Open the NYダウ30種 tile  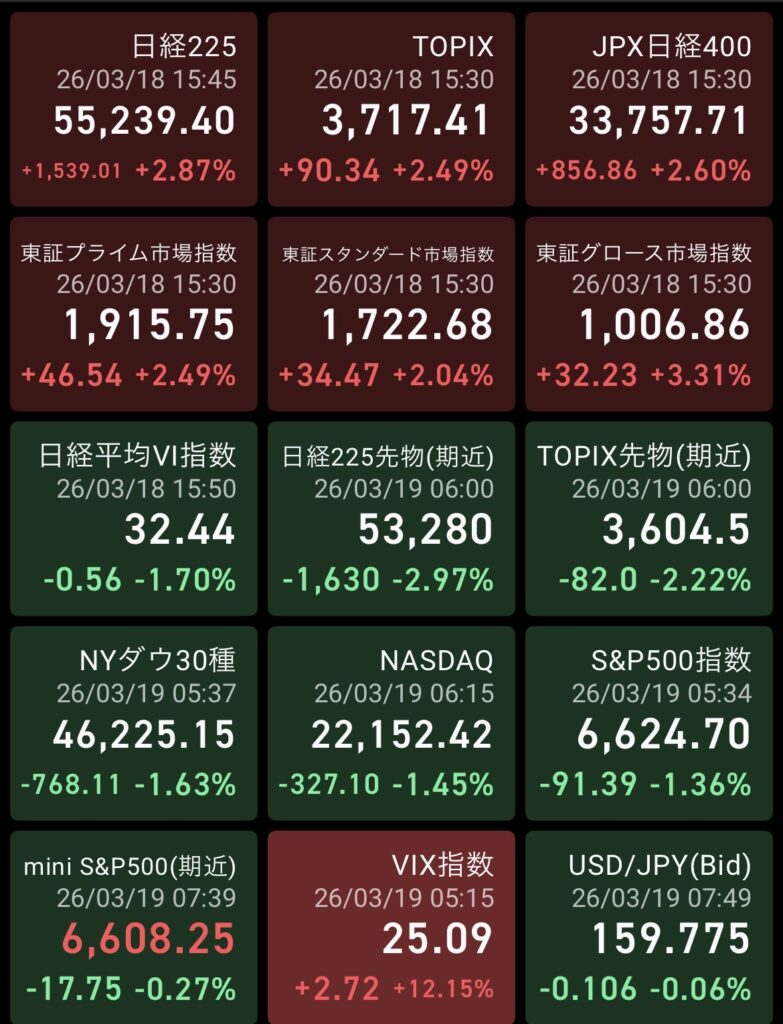(x=134, y=723)
